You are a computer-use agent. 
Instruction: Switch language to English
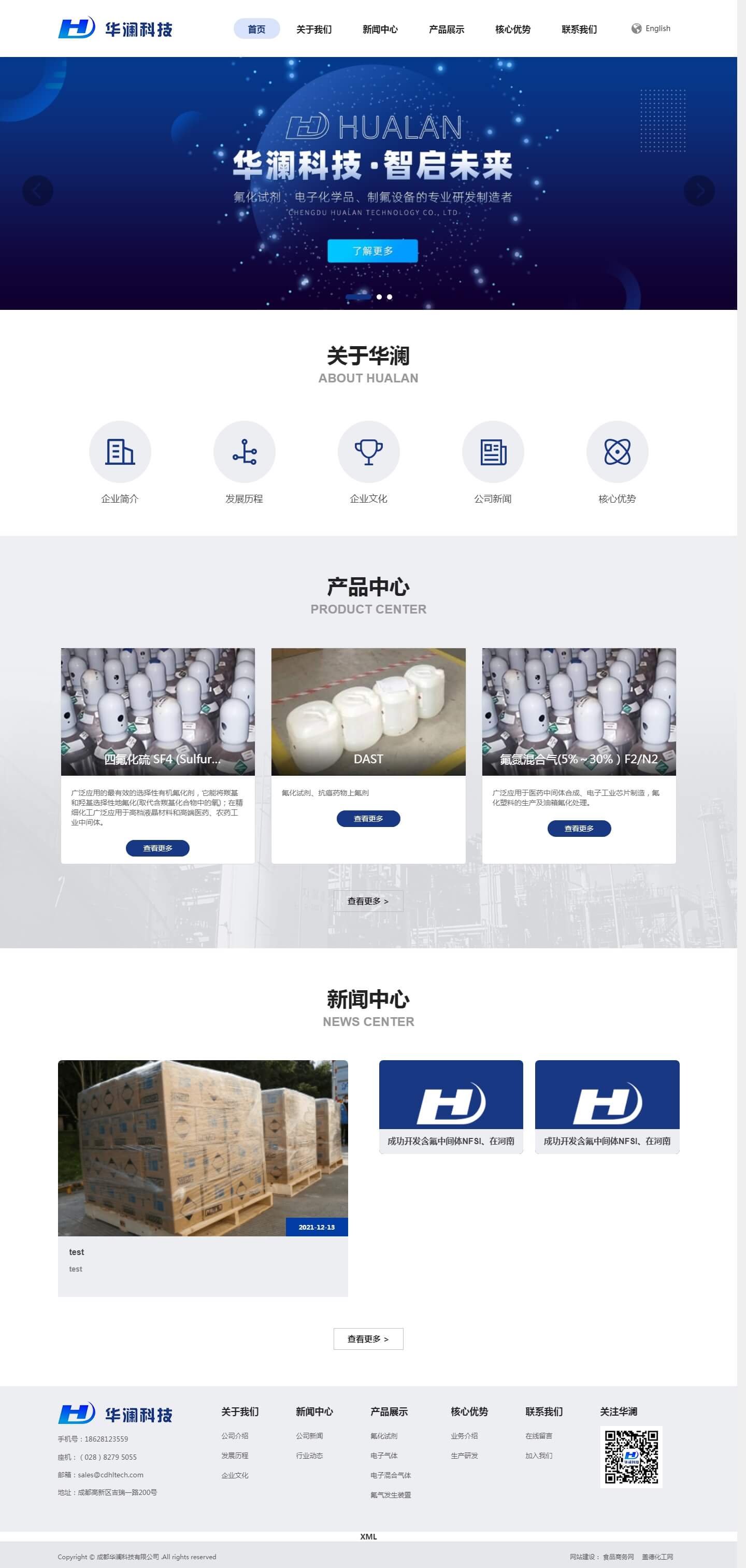point(651,28)
